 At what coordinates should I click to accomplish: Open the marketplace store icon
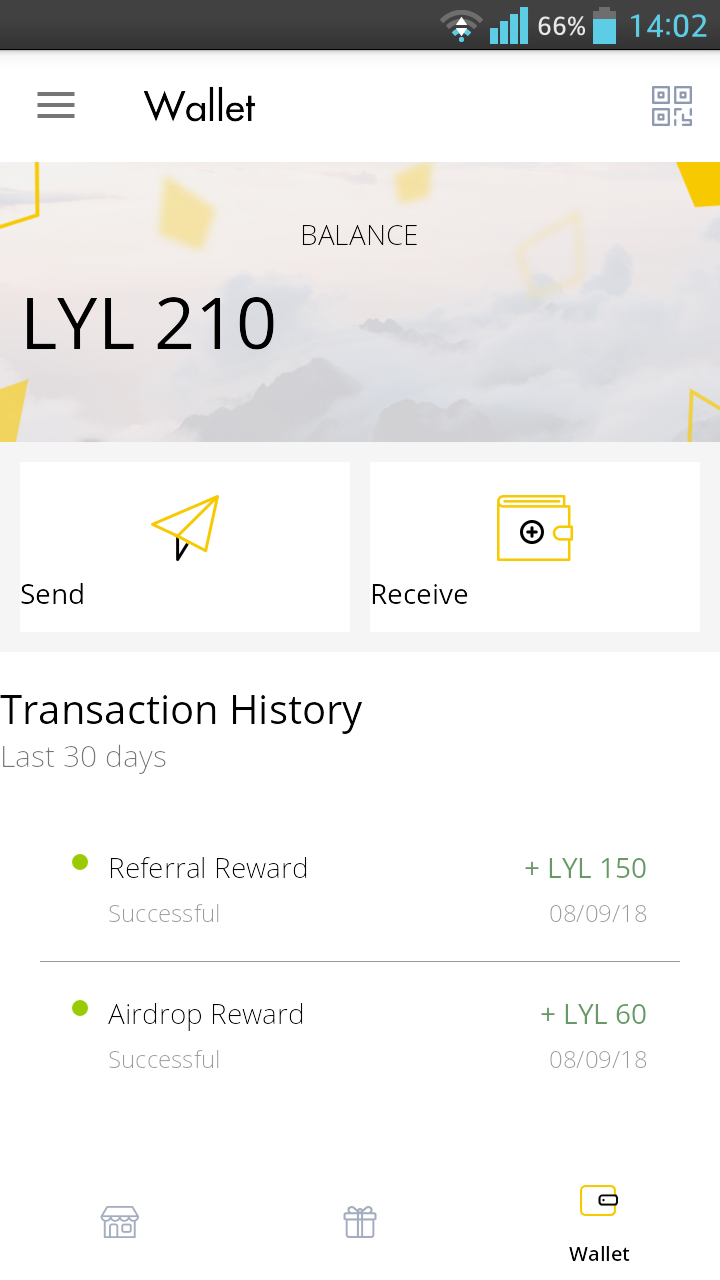pos(119,1221)
